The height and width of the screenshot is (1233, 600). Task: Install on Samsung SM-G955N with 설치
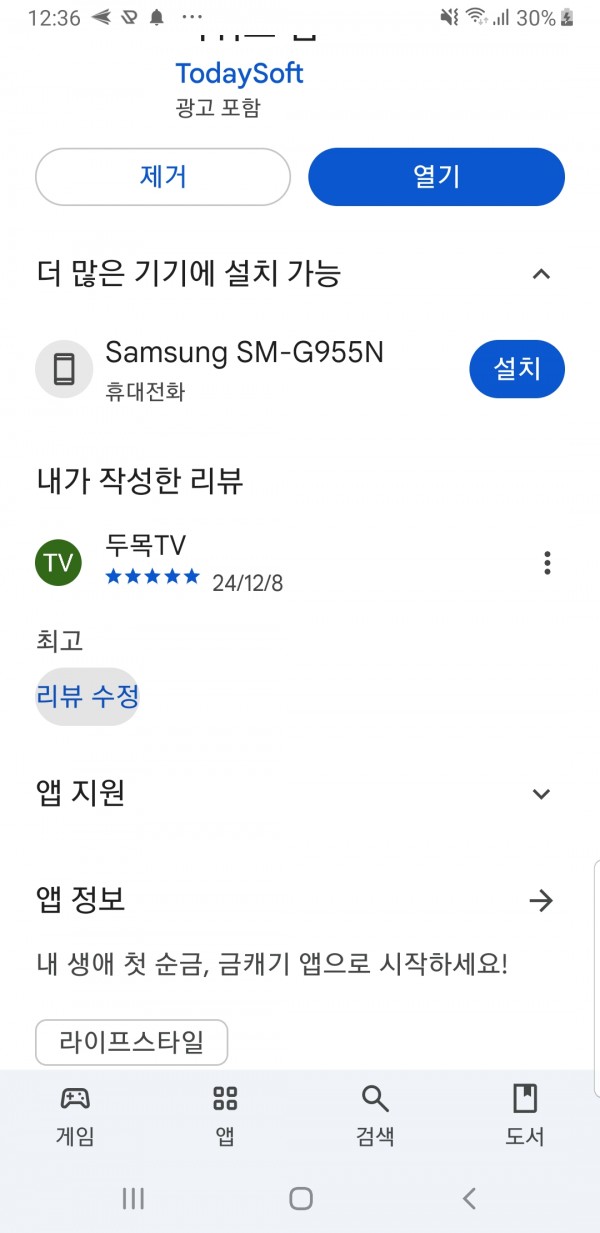pos(517,369)
